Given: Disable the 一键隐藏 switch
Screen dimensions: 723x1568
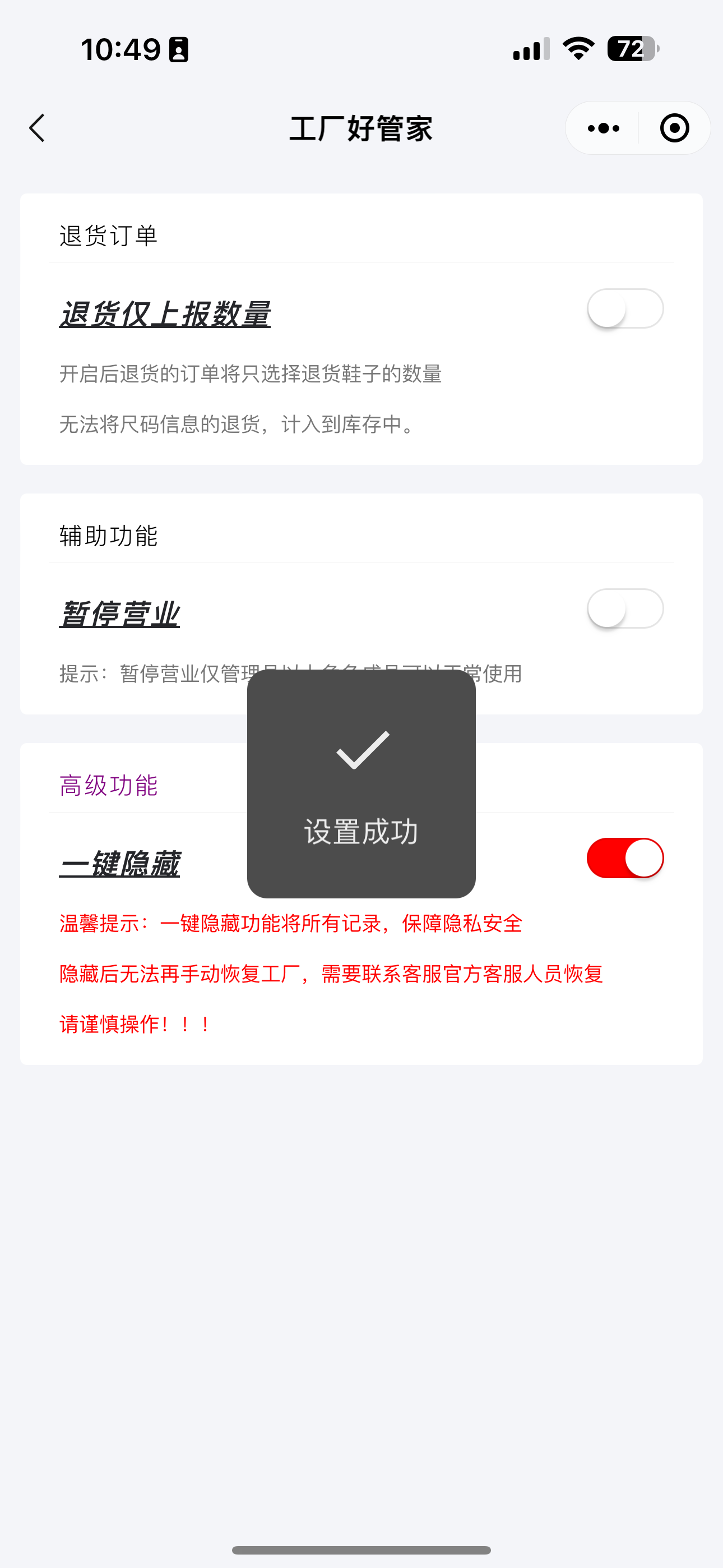Looking at the screenshot, I should point(625,858).
